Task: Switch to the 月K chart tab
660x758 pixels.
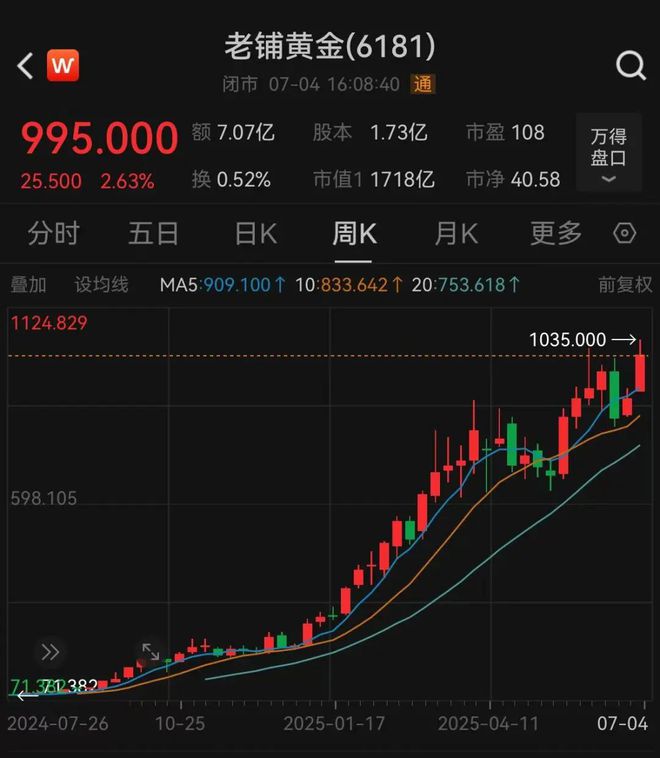Action: click(x=456, y=234)
